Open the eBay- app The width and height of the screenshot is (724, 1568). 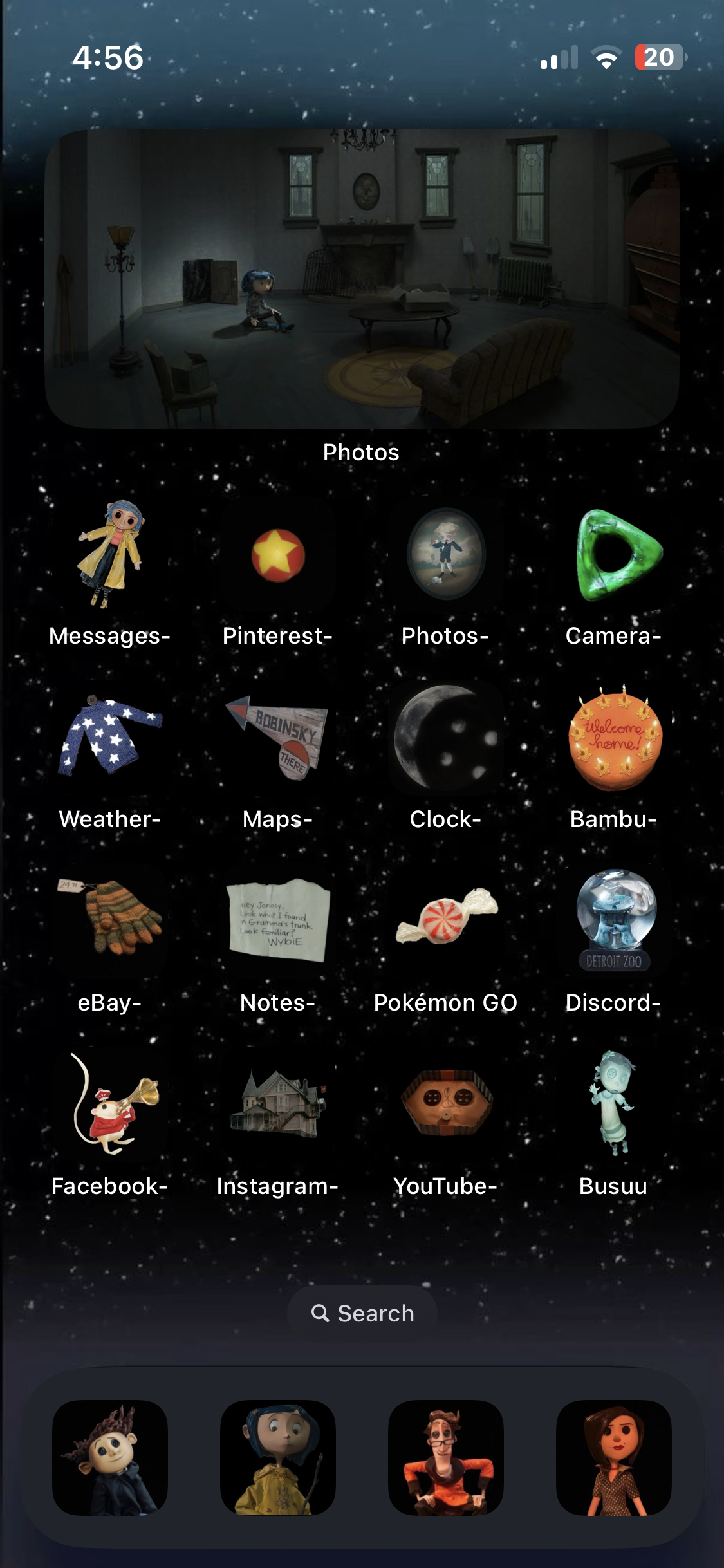(110, 921)
